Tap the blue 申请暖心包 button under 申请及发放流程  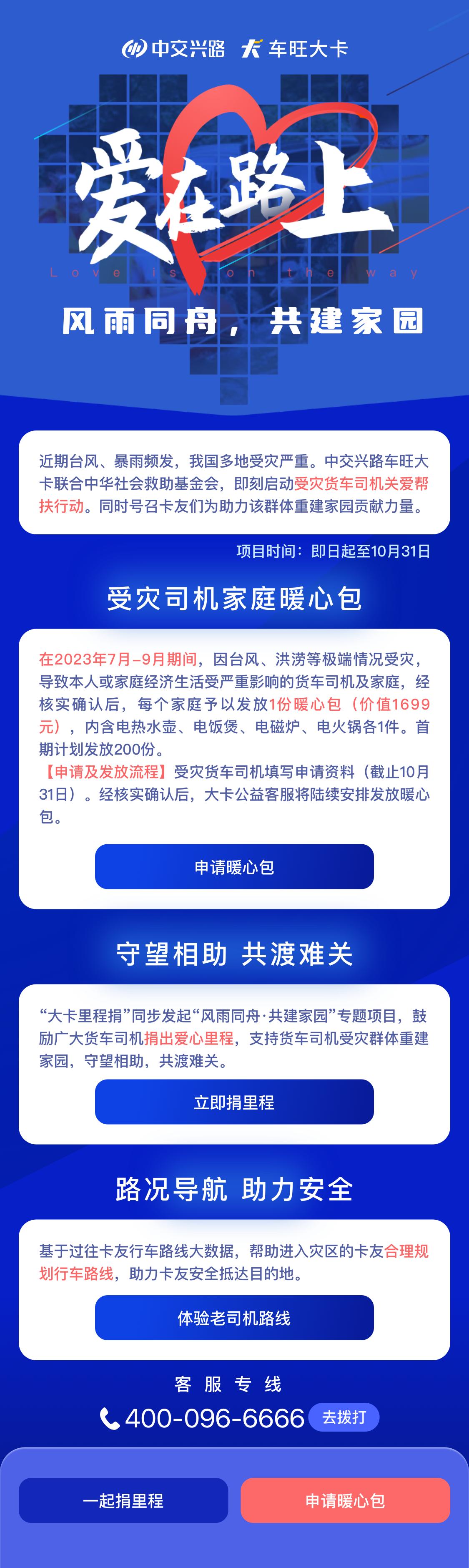(234, 866)
